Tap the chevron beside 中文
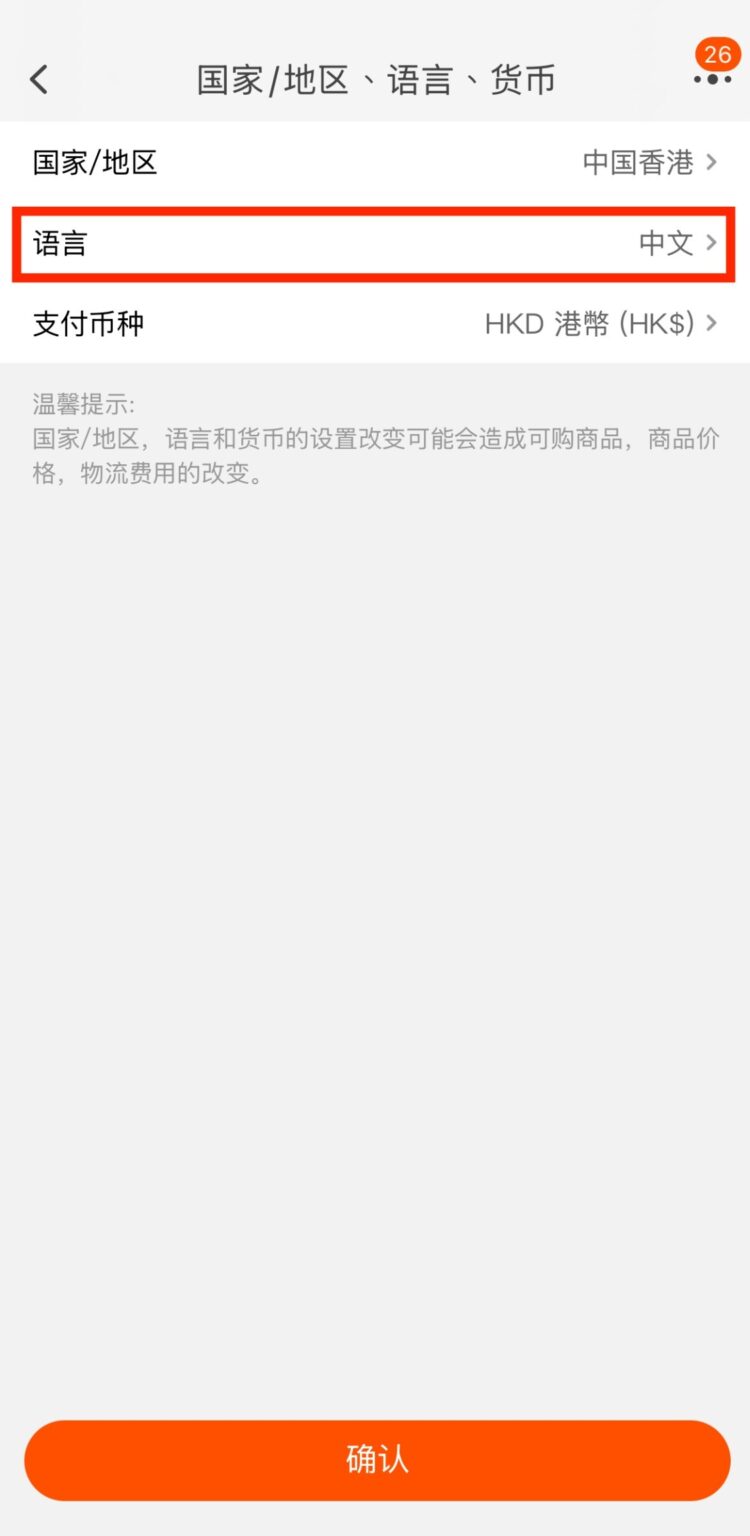This screenshot has height=1536, width=750. (x=712, y=243)
